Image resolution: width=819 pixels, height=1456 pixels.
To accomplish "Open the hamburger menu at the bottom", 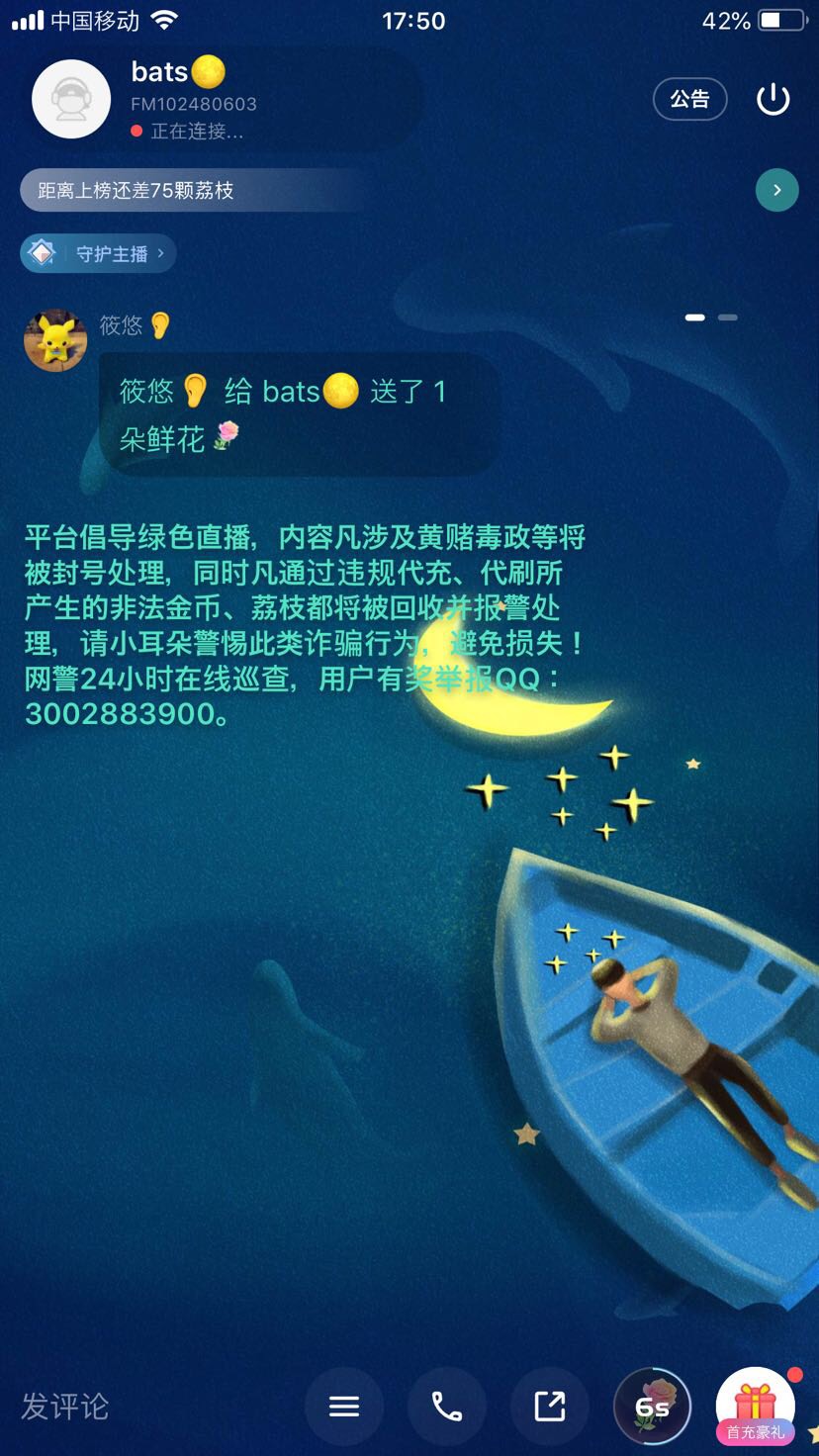I will pos(343,1406).
